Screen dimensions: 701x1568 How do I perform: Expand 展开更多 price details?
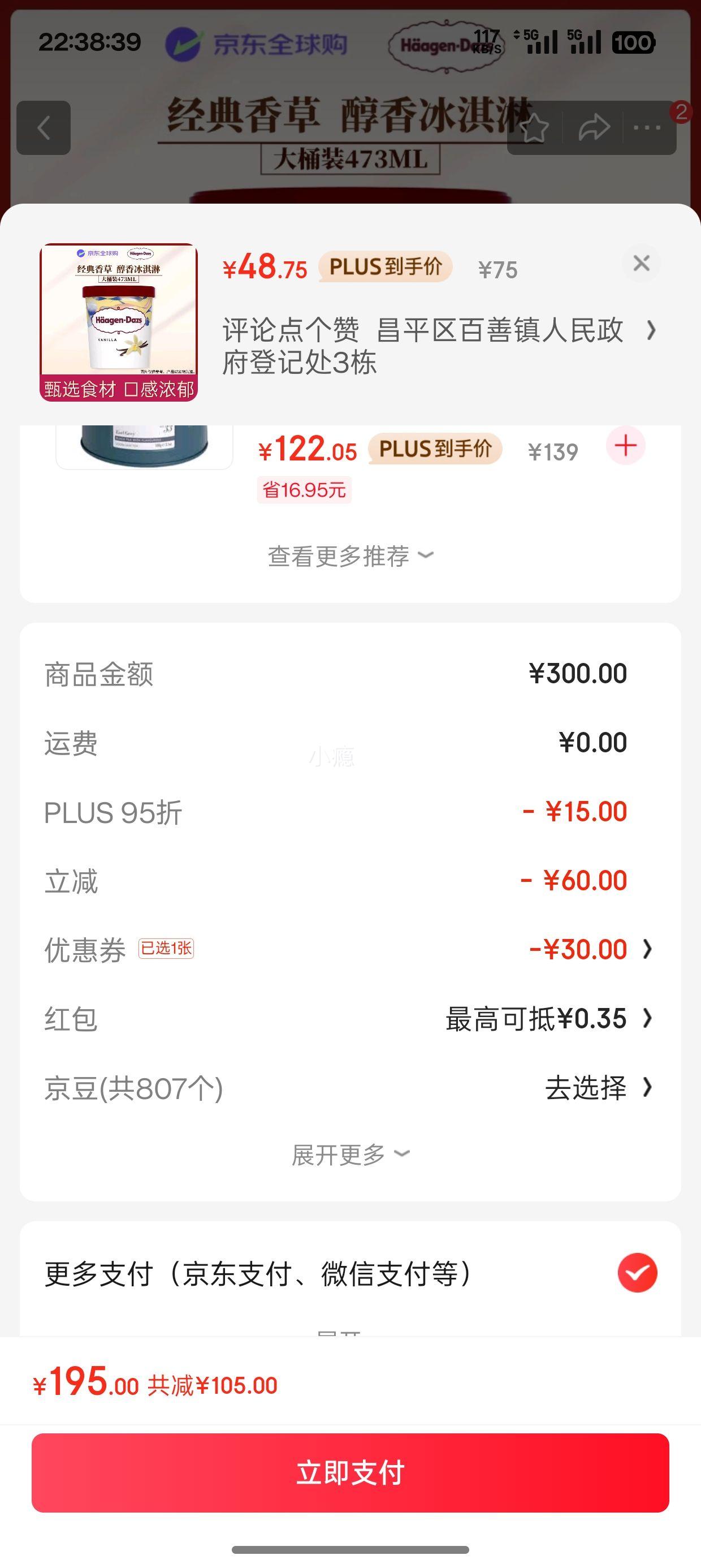point(350,1155)
